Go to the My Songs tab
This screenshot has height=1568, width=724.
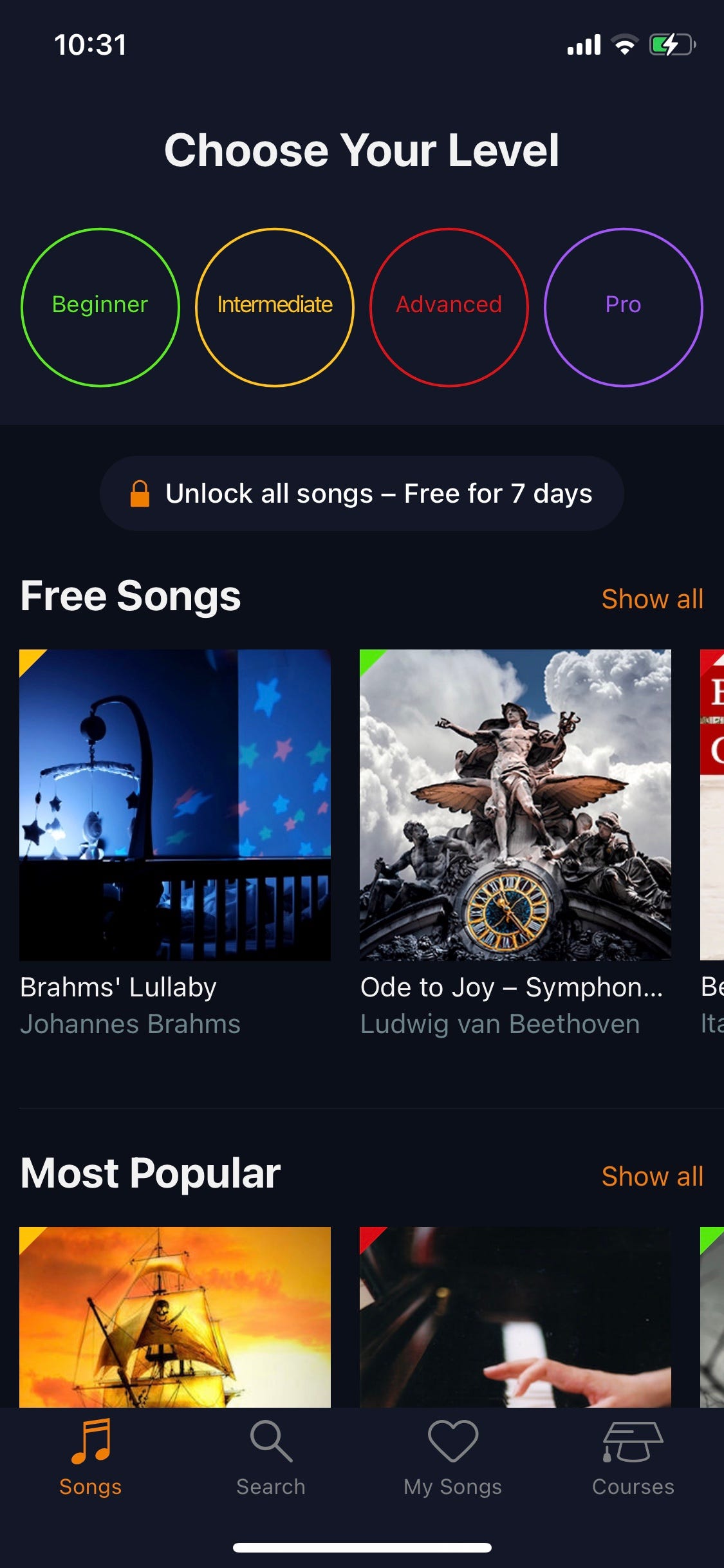(x=452, y=1458)
